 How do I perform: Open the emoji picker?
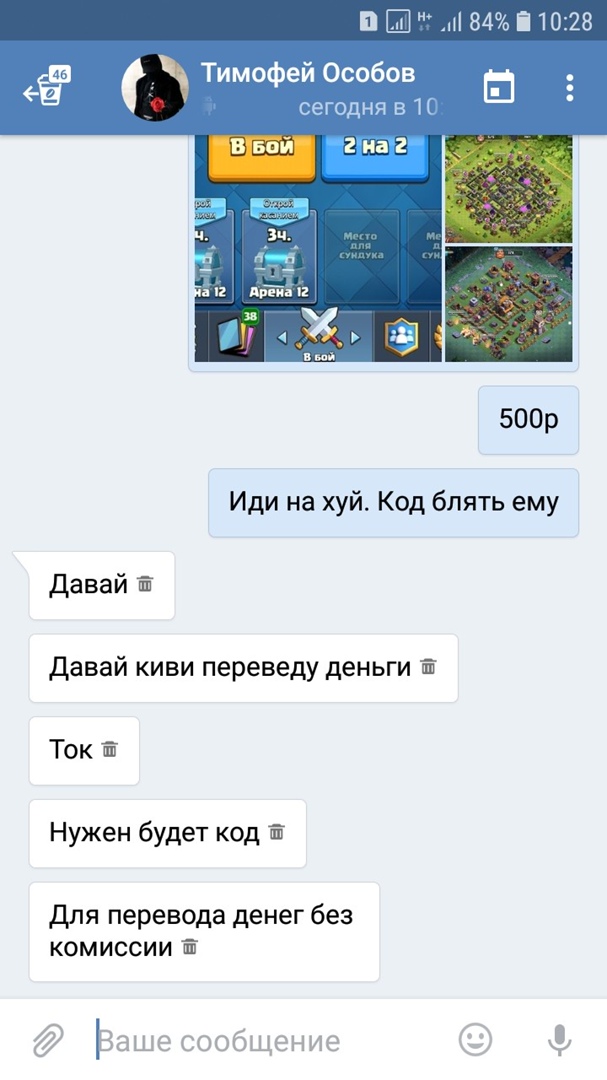[x=475, y=1040]
